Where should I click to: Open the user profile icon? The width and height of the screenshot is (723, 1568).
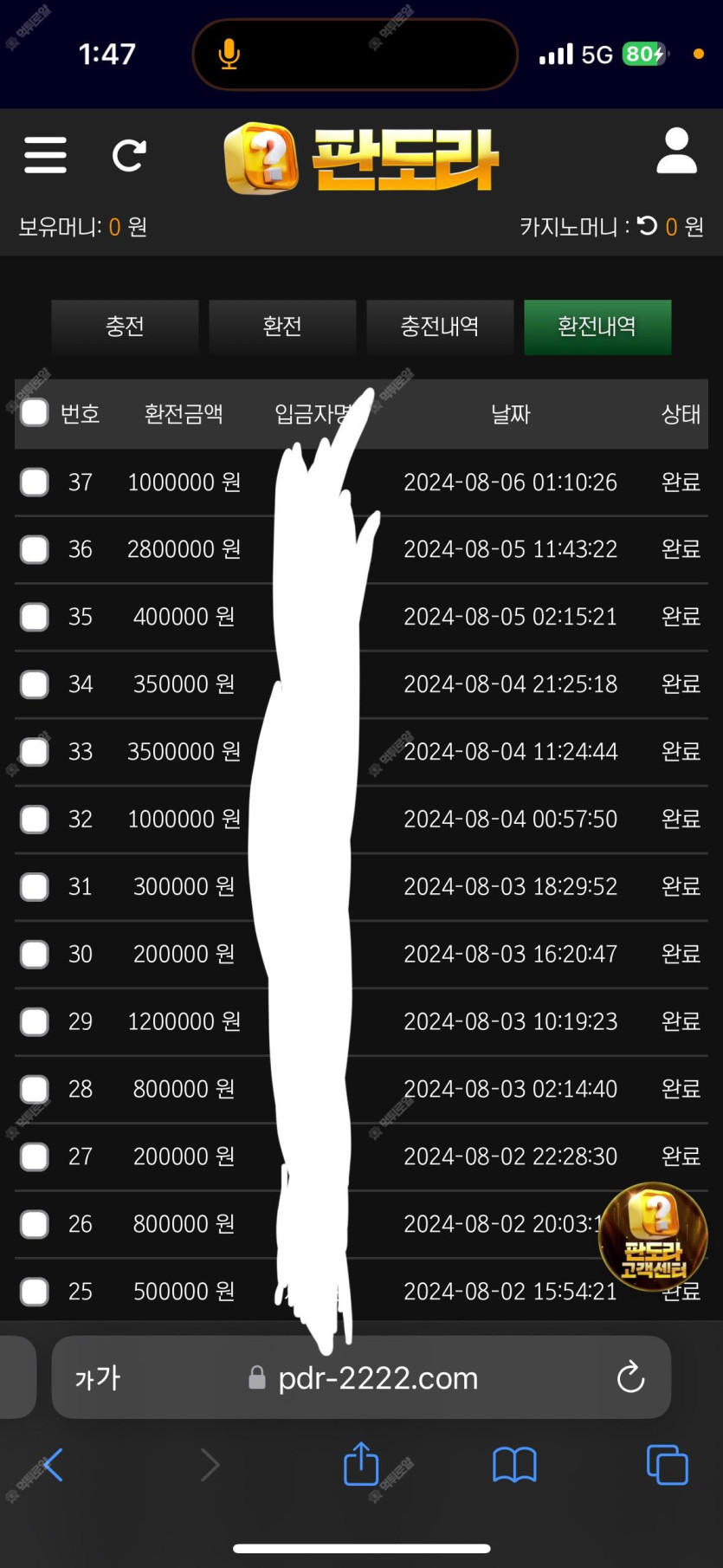click(x=676, y=152)
